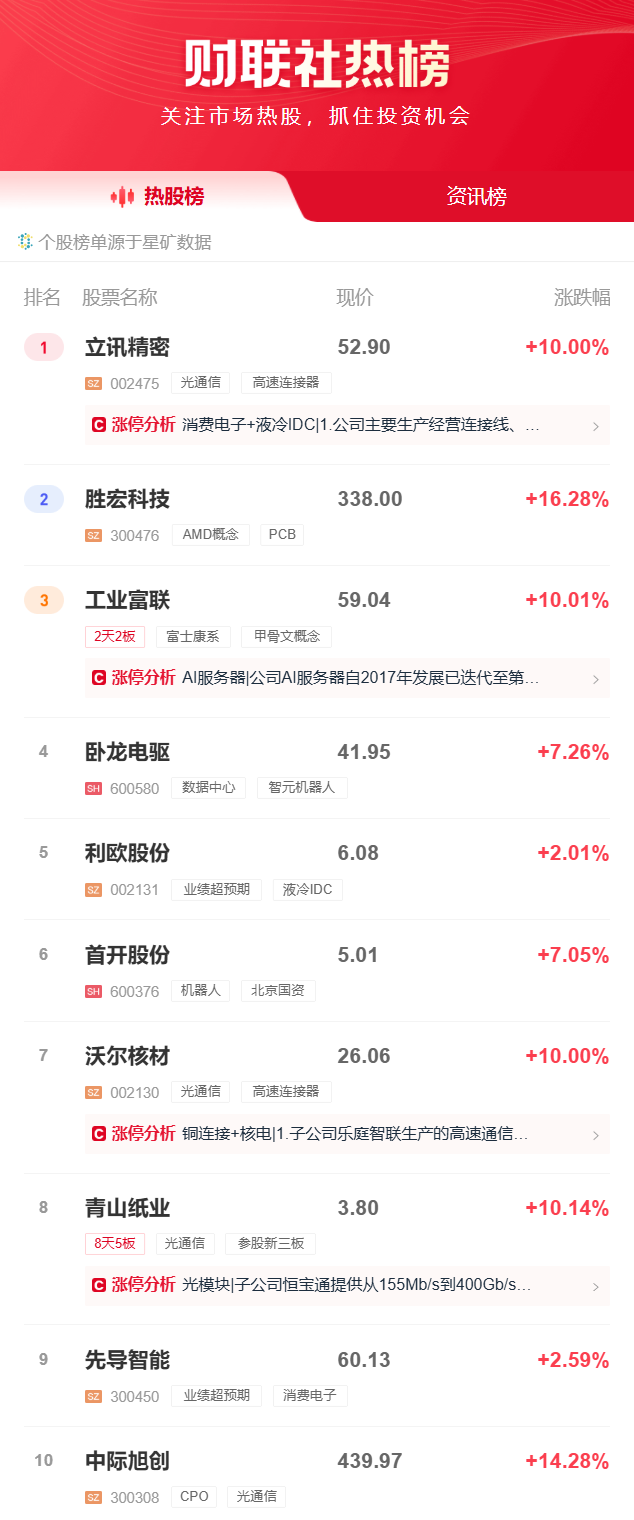This screenshot has height=1520, width=634.
Task: Tap the 智元机器人 tag under 卧龙电驱
Action: point(302,788)
